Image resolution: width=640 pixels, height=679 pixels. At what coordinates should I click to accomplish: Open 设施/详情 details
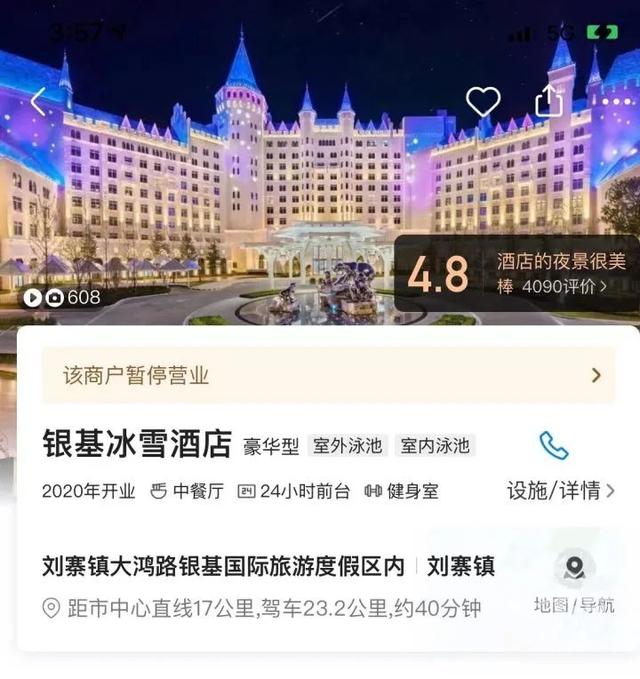(560, 490)
